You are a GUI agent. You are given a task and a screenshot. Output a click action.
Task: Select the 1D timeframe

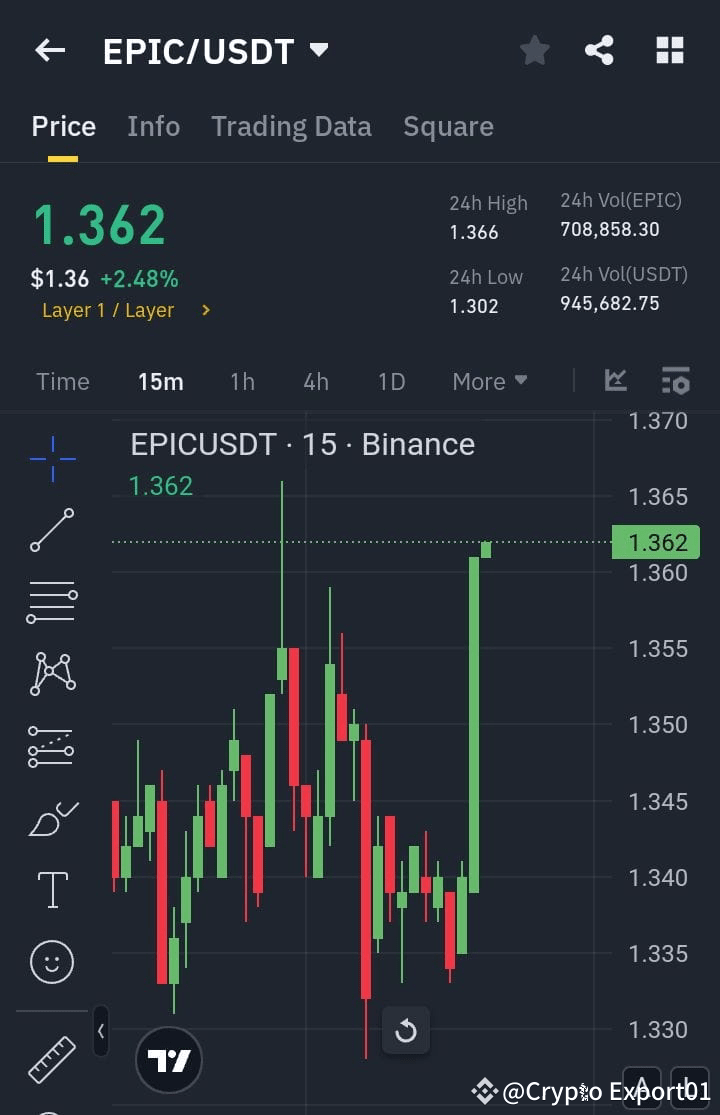(390, 381)
